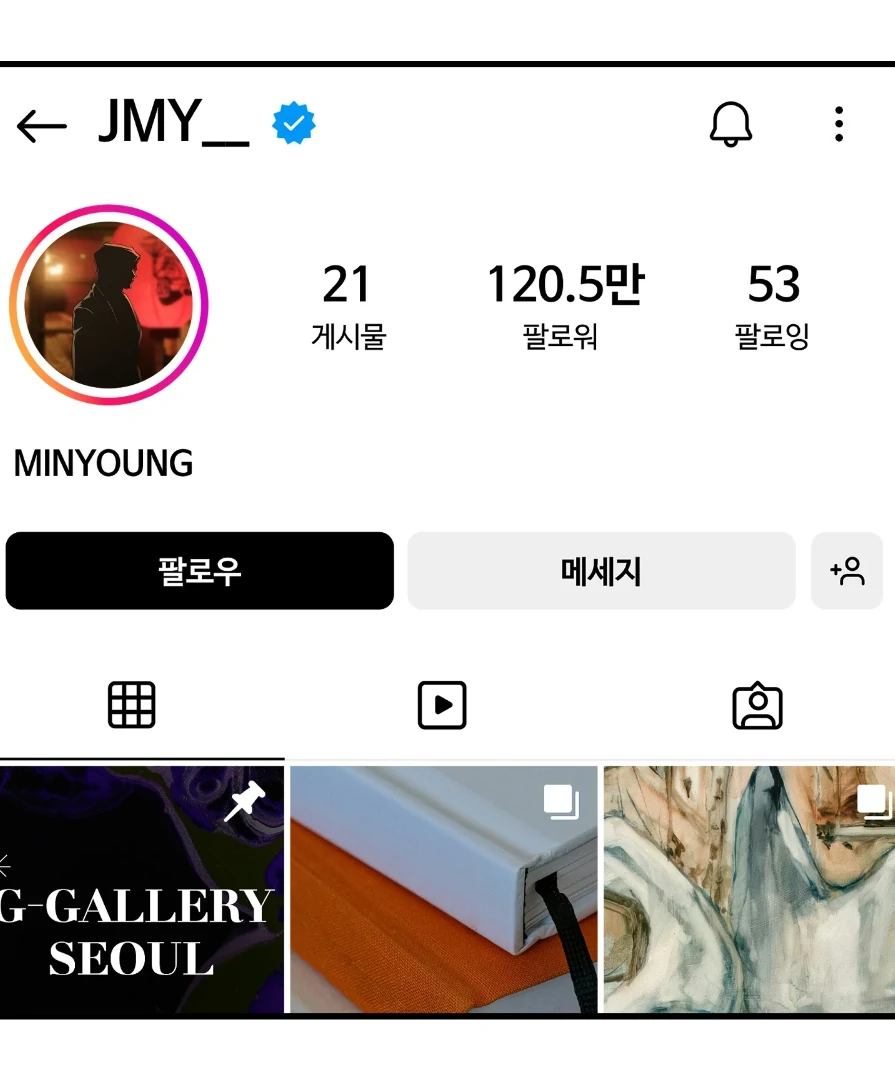895x1080 pixels.
Task: Switch to the tagged photos tab
Action: pos(757,706)
